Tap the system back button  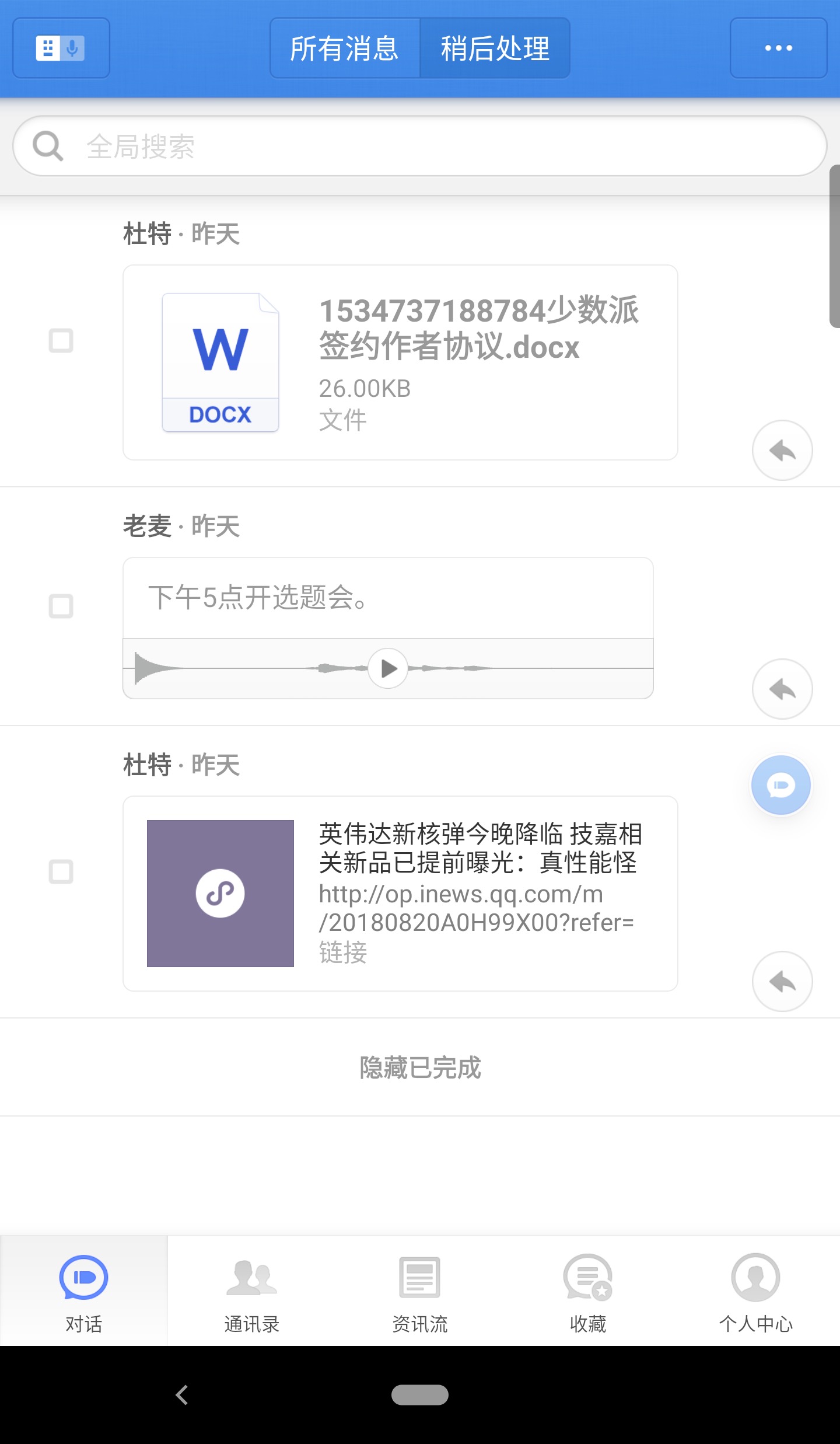(x=182, y=1395)
